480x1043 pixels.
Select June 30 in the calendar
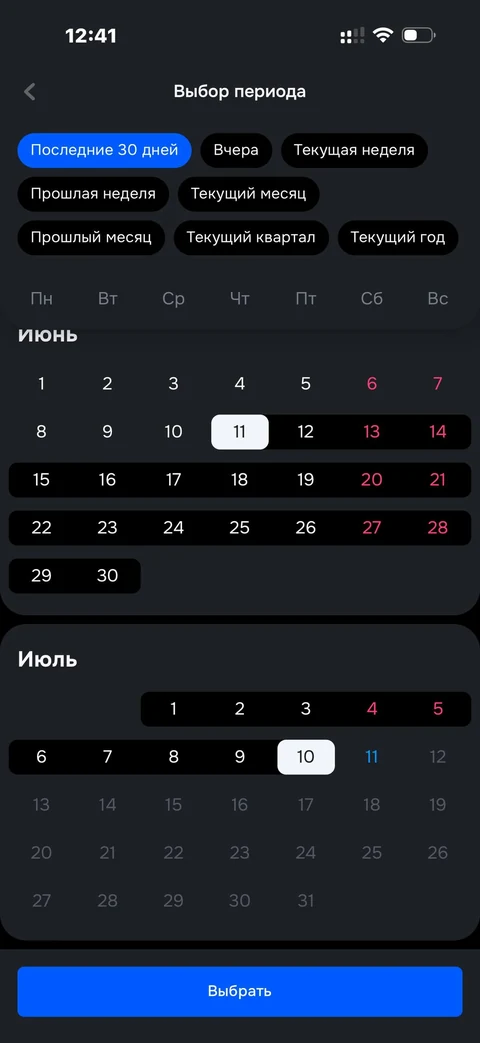pyautogui.click(x=108, y=575)
